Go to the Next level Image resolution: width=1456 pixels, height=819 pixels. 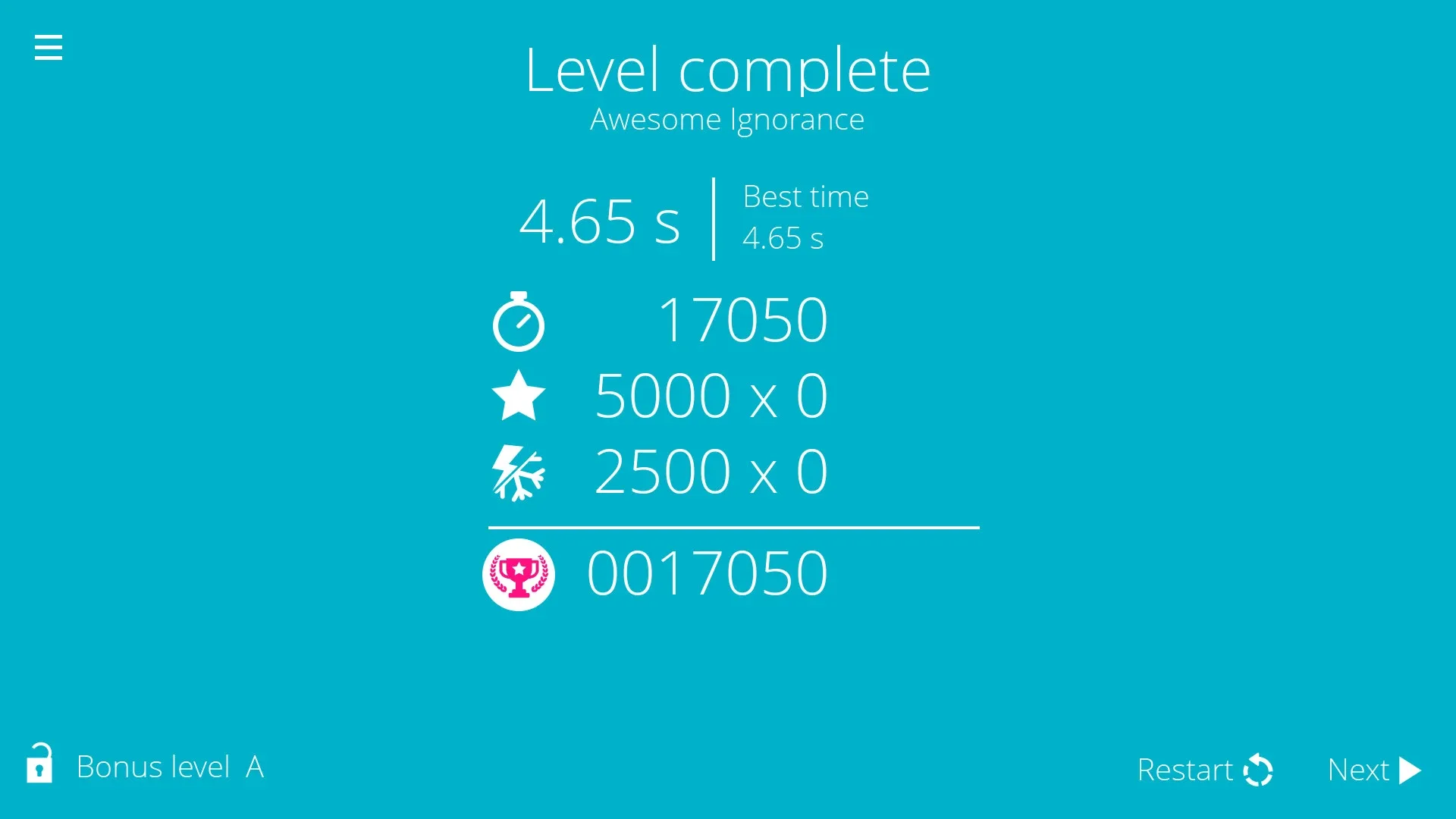pyautogui.click(x=1373, y=770)
